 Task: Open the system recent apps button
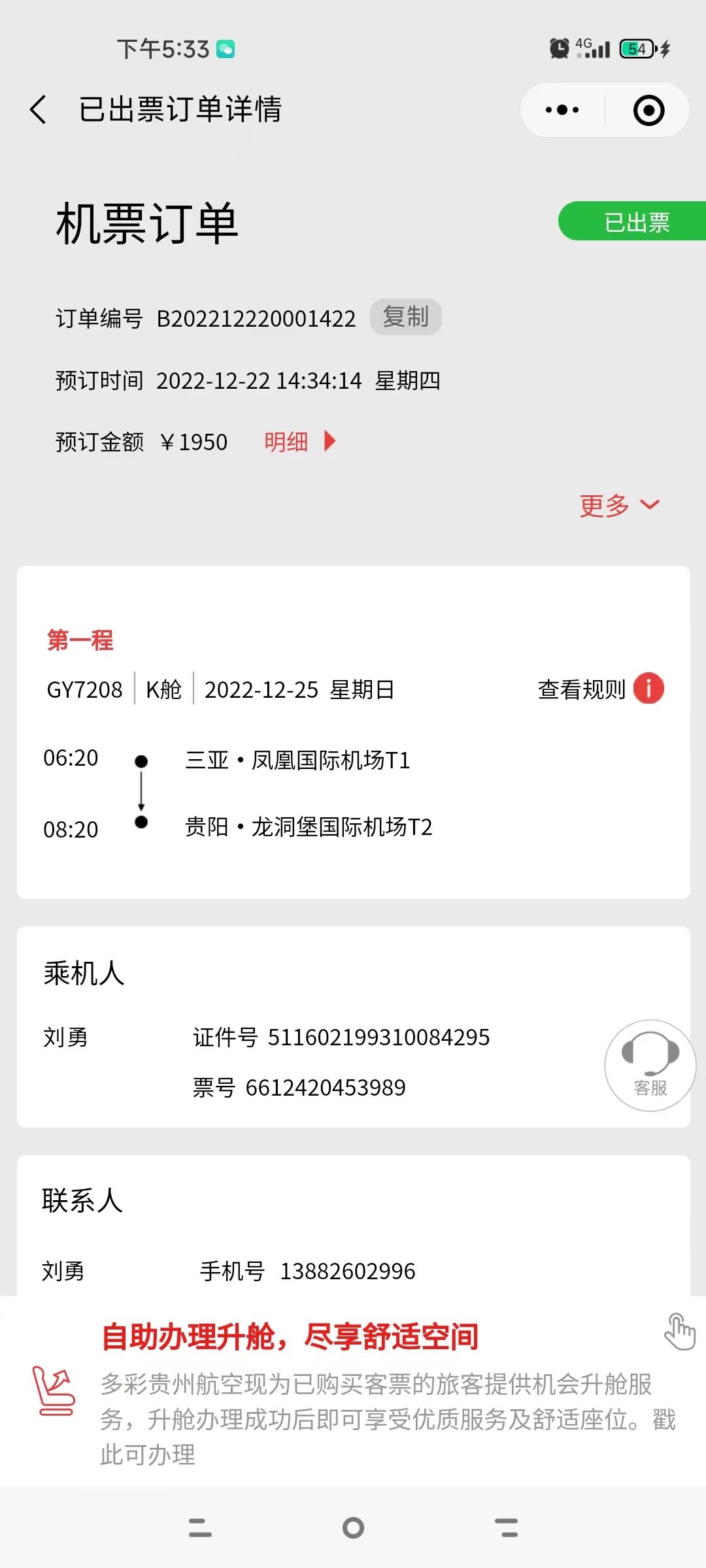coord(200,1527)
